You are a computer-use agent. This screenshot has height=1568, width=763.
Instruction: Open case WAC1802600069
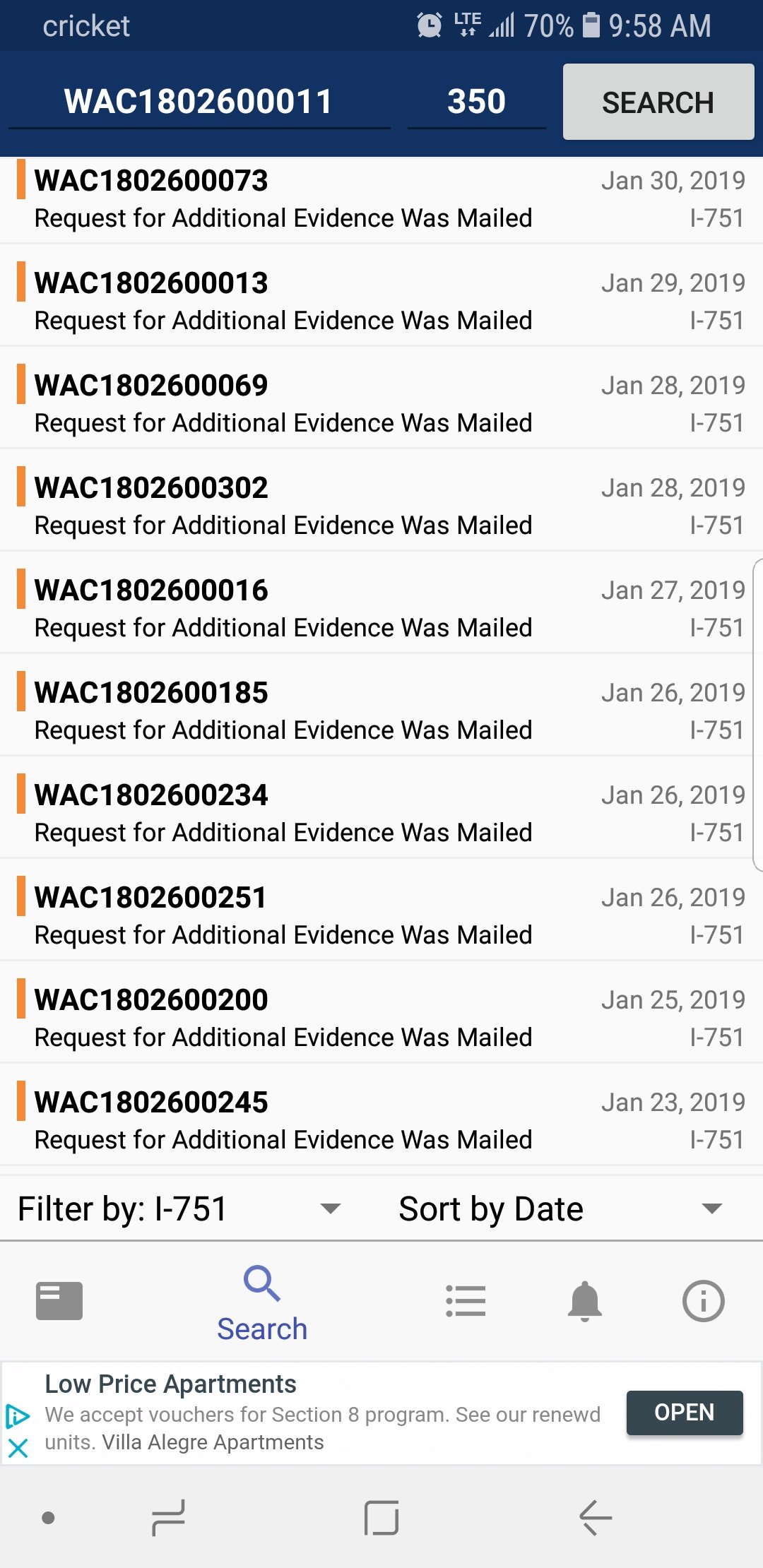[x=381, y=404]
